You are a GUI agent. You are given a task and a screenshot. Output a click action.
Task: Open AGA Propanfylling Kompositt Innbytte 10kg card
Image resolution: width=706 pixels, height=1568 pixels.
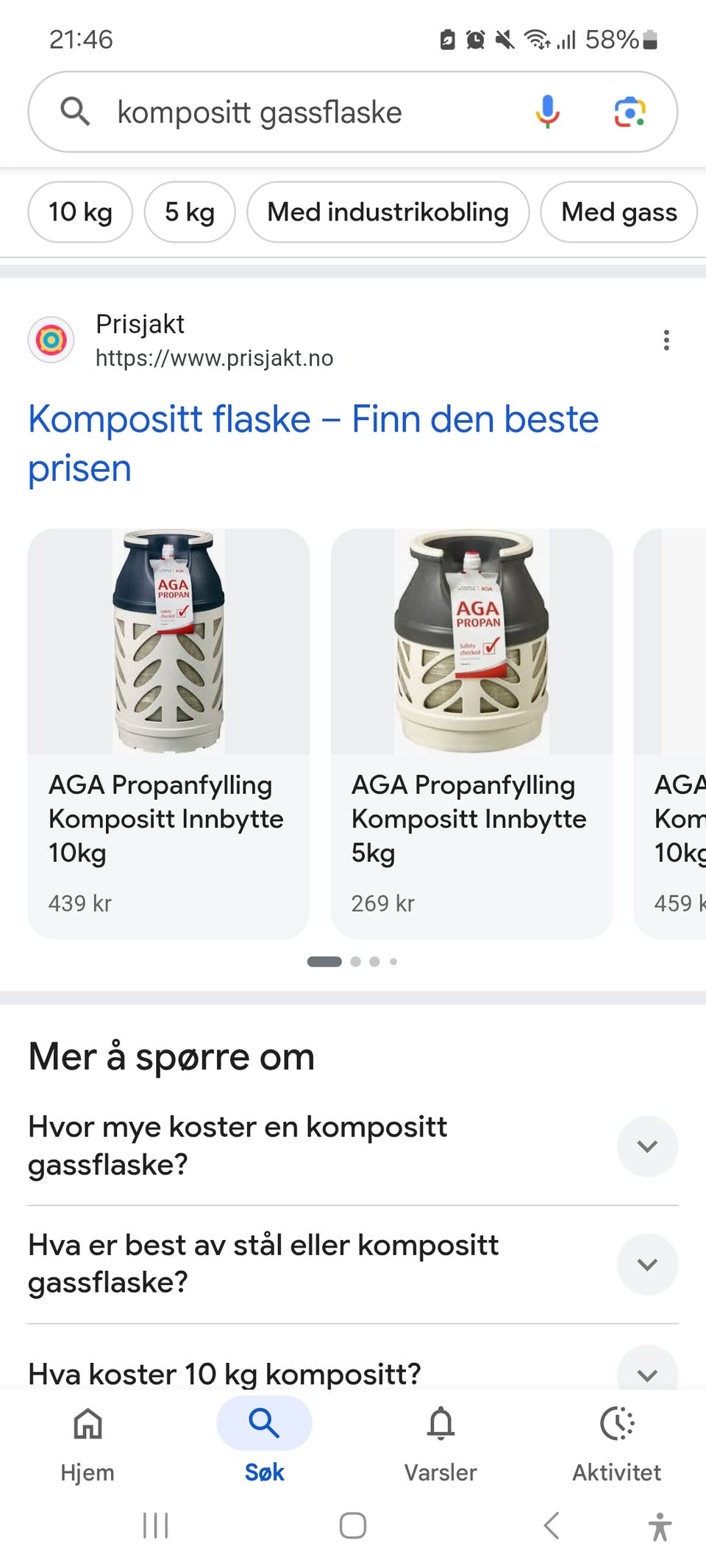(x=168, y=733)
